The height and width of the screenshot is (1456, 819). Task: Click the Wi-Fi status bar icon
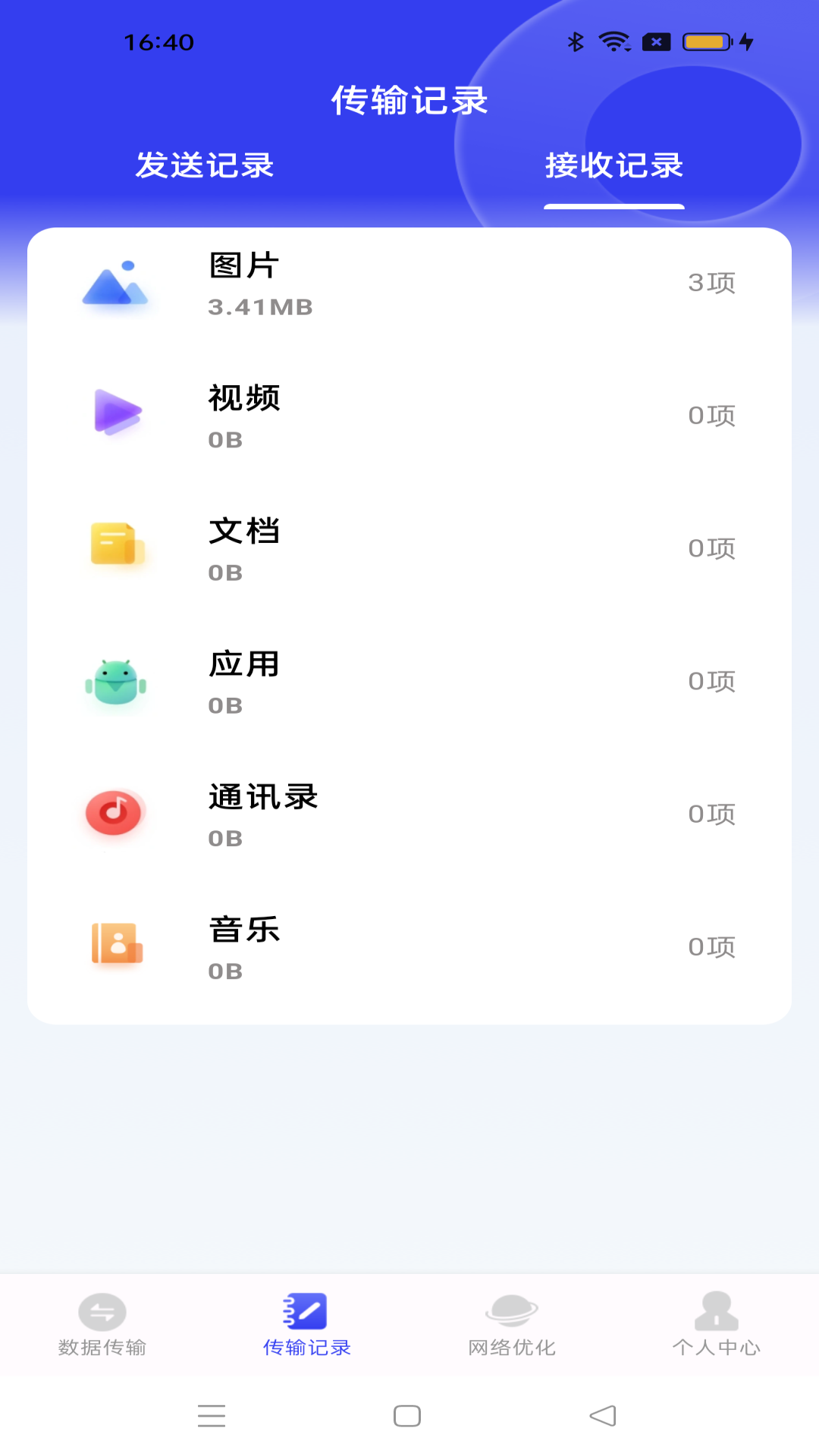[x=611, y=42]
